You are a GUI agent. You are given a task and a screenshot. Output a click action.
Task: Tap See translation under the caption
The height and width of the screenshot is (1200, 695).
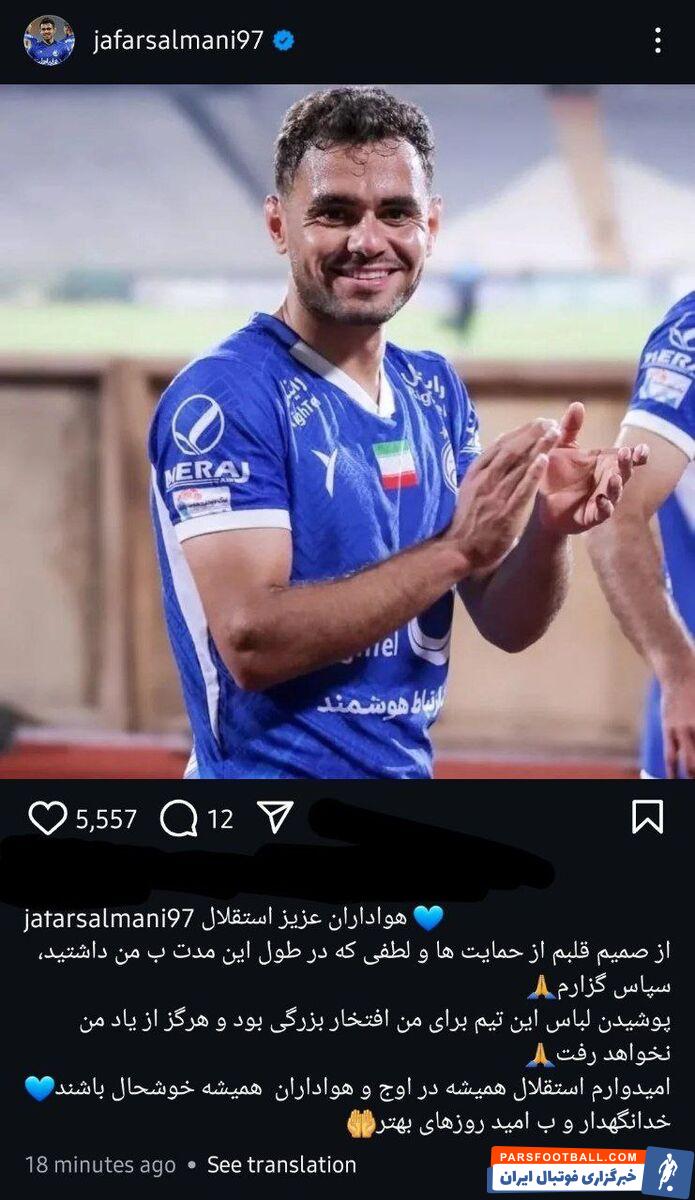tap(281, 1165)
